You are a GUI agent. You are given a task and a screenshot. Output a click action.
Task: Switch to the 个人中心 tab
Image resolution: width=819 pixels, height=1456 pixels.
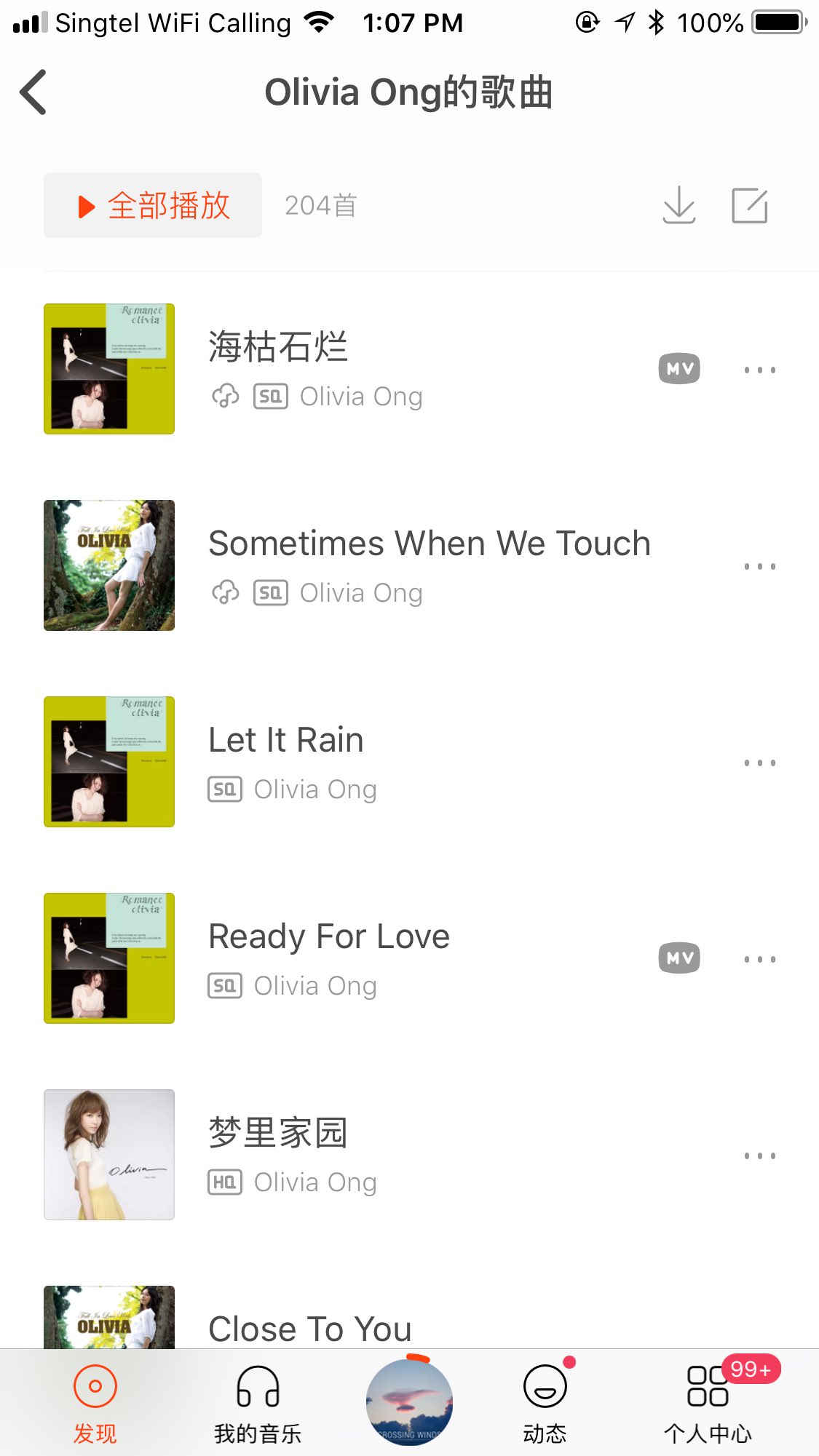pos(708,1402)
